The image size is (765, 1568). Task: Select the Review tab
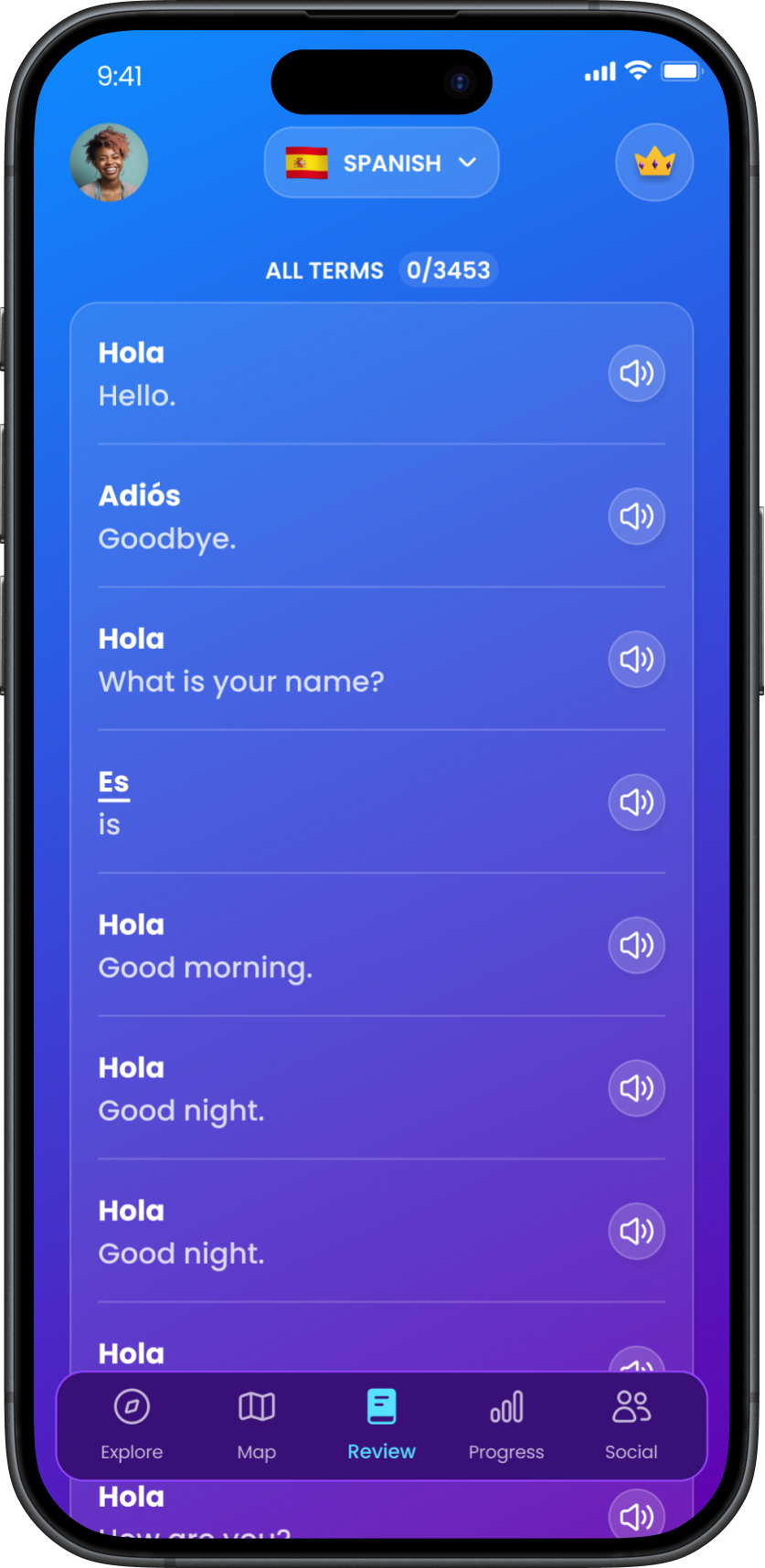click(381, 1425)
